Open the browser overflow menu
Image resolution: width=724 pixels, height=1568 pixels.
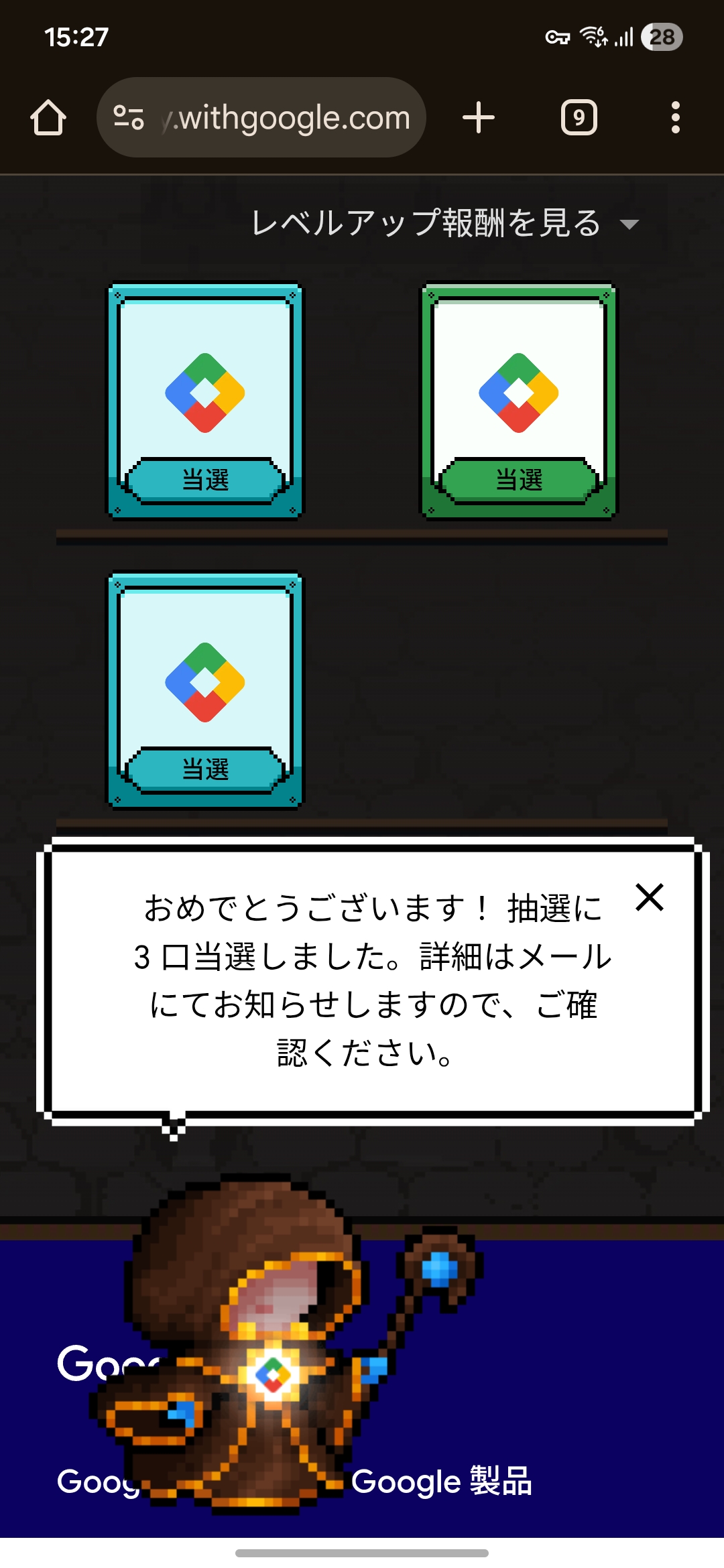(x=675, y=118)
